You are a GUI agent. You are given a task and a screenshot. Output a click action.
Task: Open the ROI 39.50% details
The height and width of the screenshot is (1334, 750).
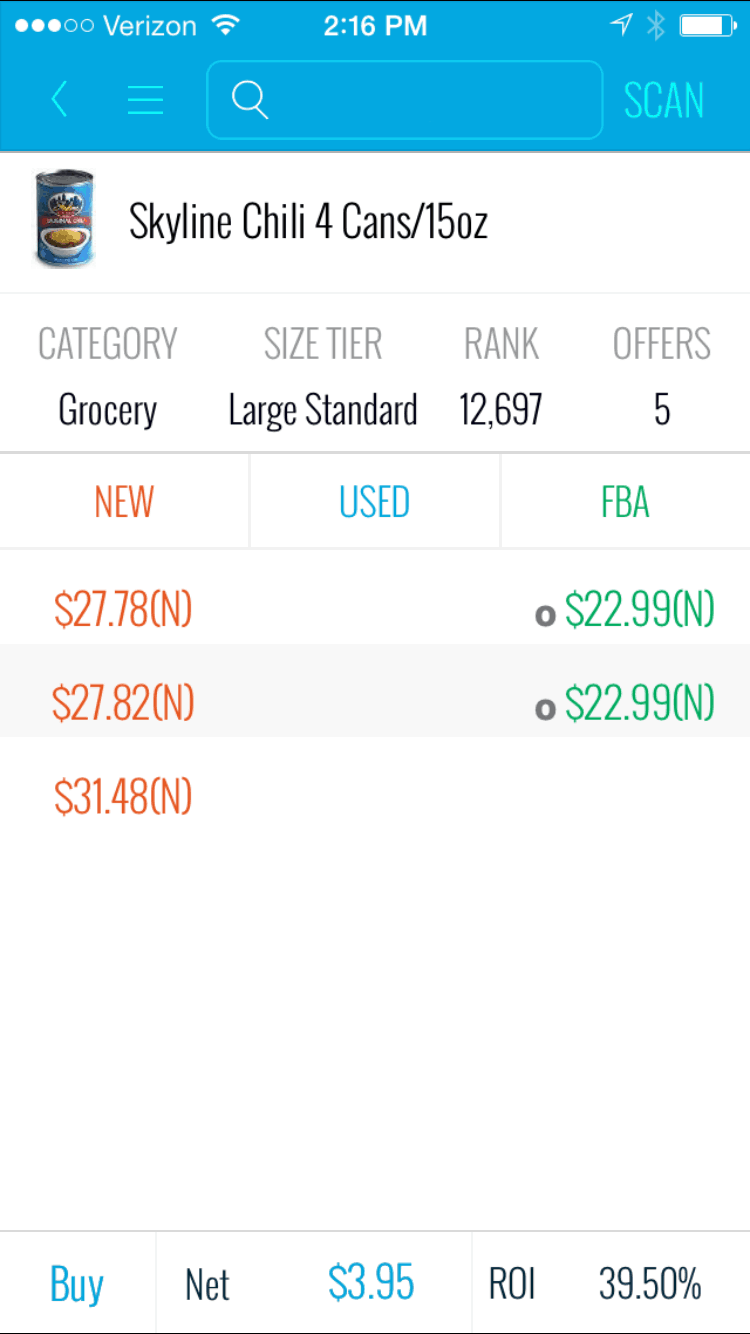pyautogui.click(x=611, y=1283)
